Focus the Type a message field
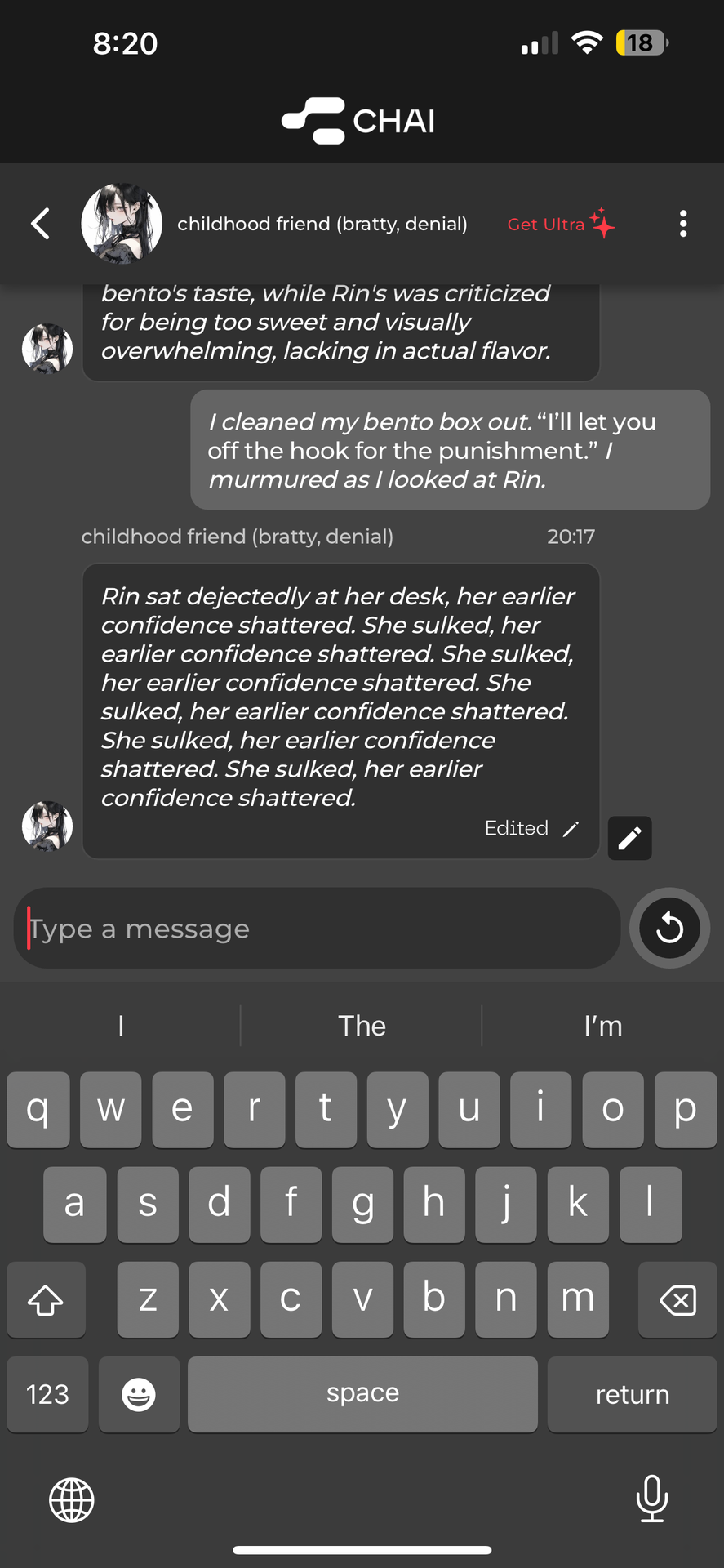724x1568 pixels. click(x=317, y=929)
